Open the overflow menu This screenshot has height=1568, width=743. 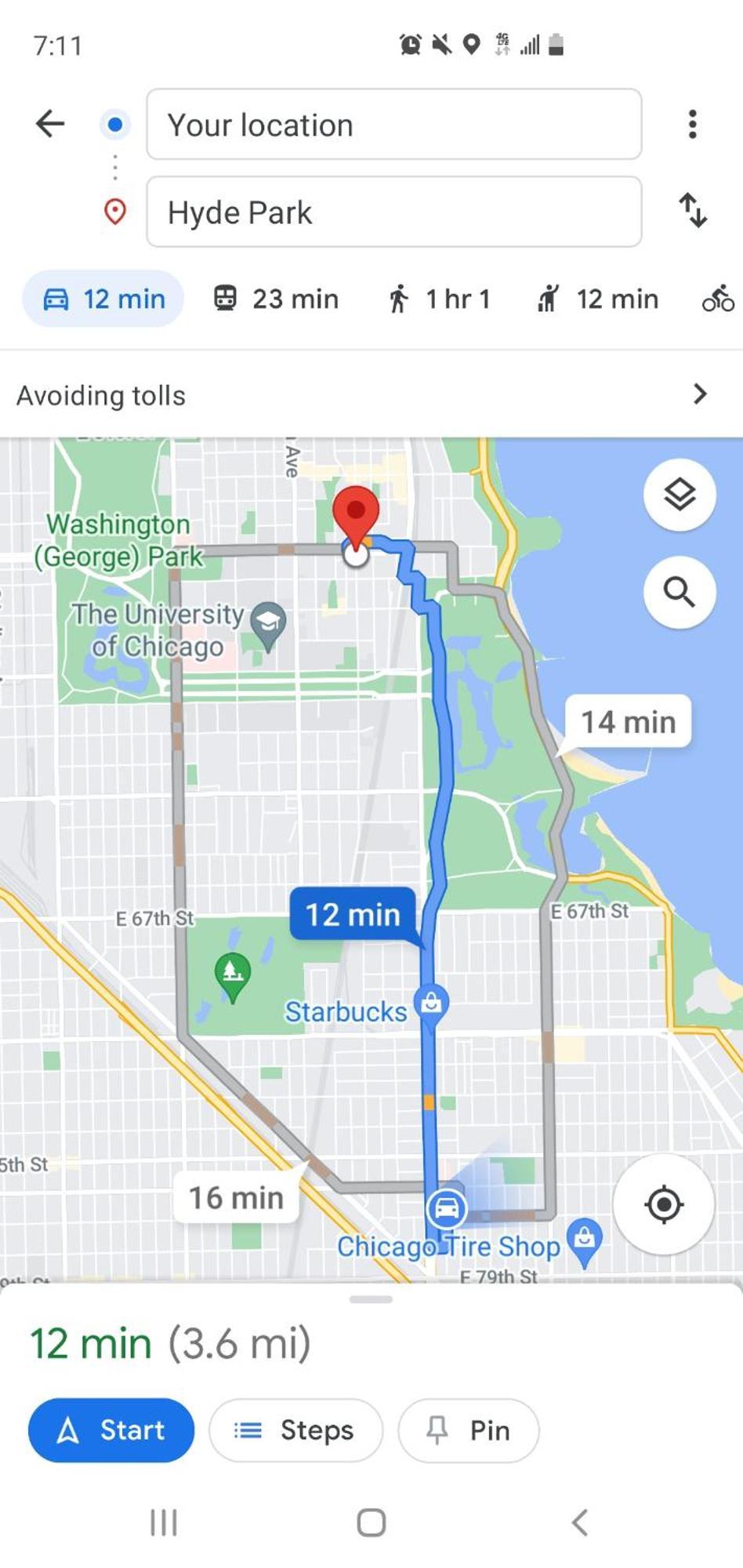692,124
